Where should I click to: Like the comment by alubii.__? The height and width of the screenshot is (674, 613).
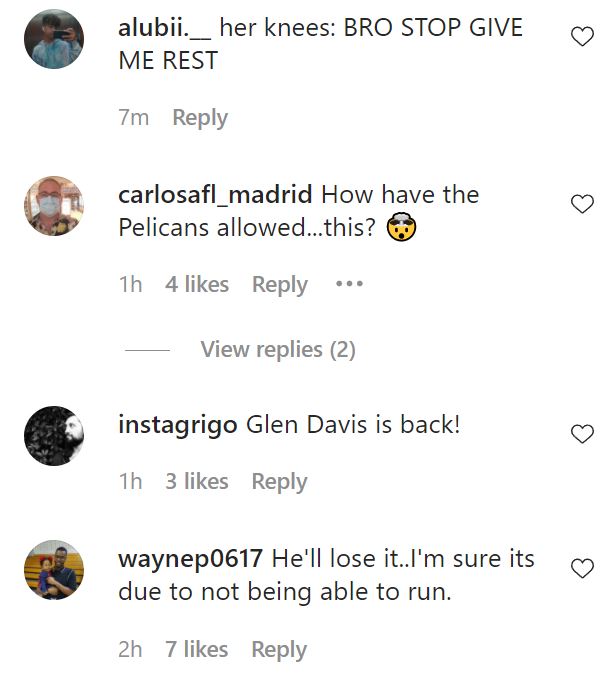point(581,37)
